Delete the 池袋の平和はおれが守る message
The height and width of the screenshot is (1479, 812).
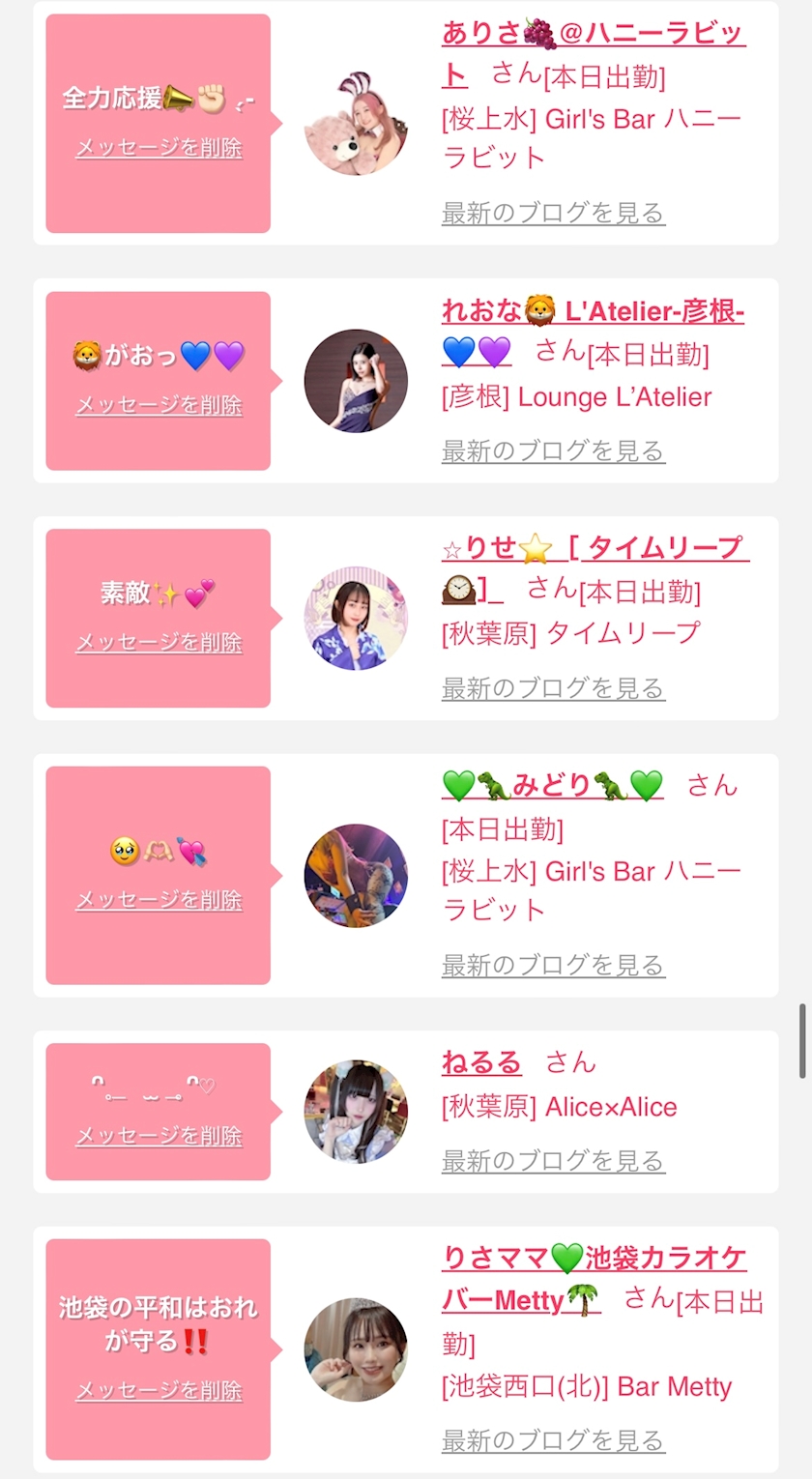click(x=159, y=1390)
